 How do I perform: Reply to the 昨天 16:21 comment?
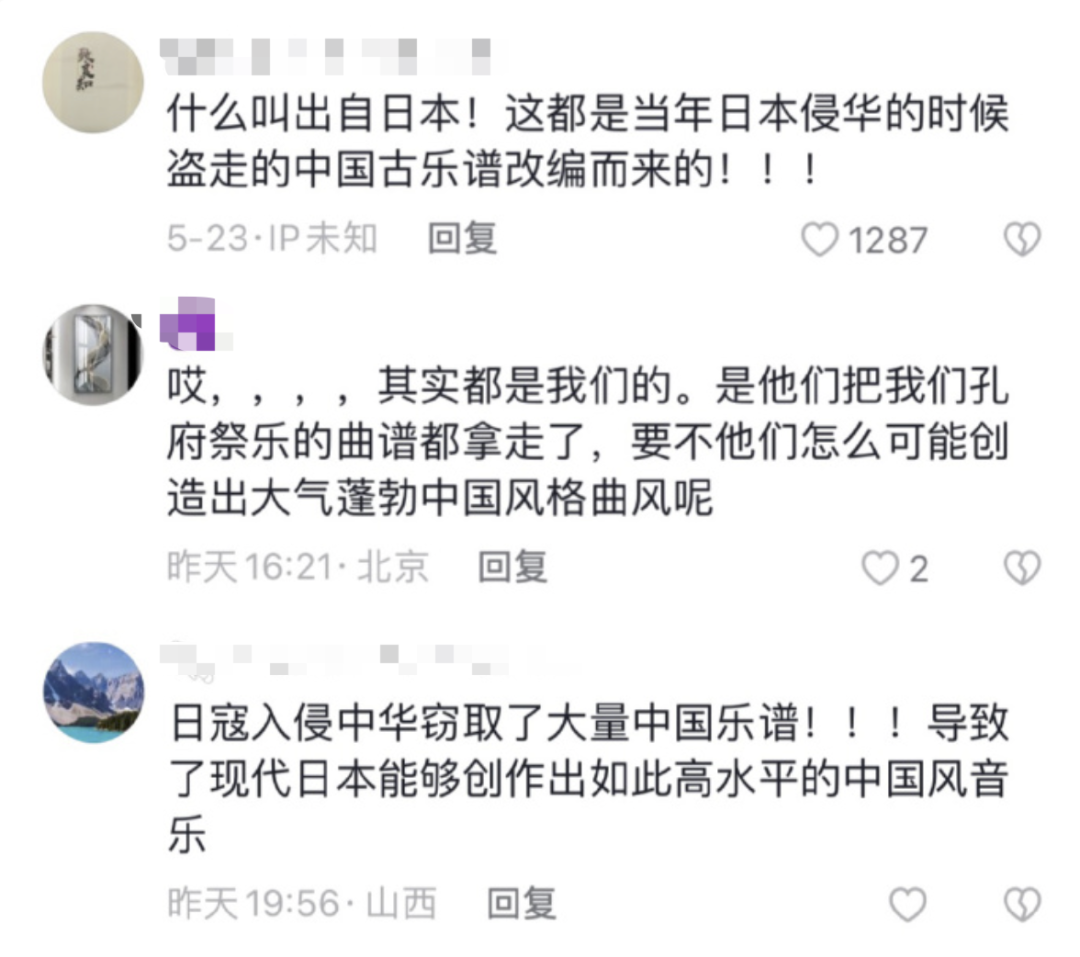click(x=512, y=567)
